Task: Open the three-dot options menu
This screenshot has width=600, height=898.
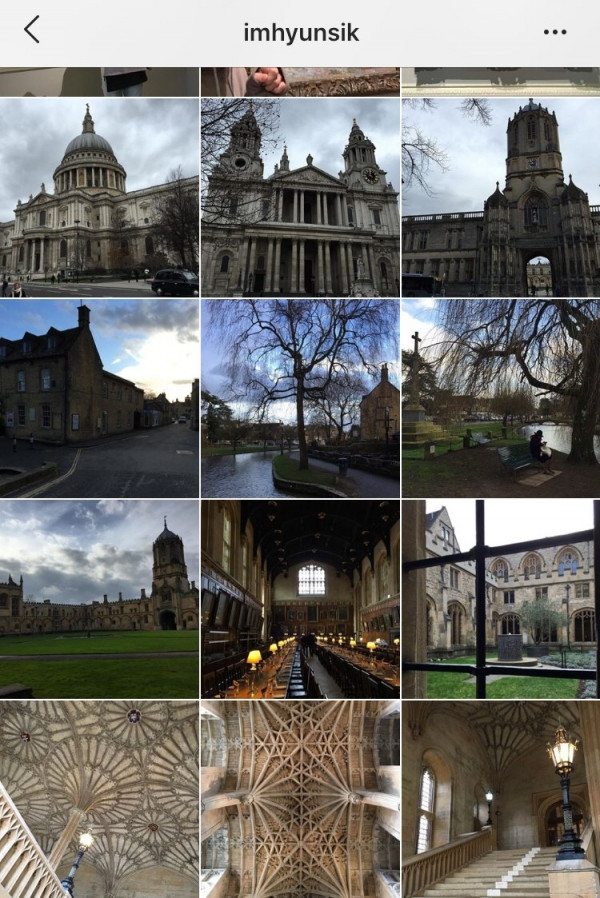Action: 555,32
